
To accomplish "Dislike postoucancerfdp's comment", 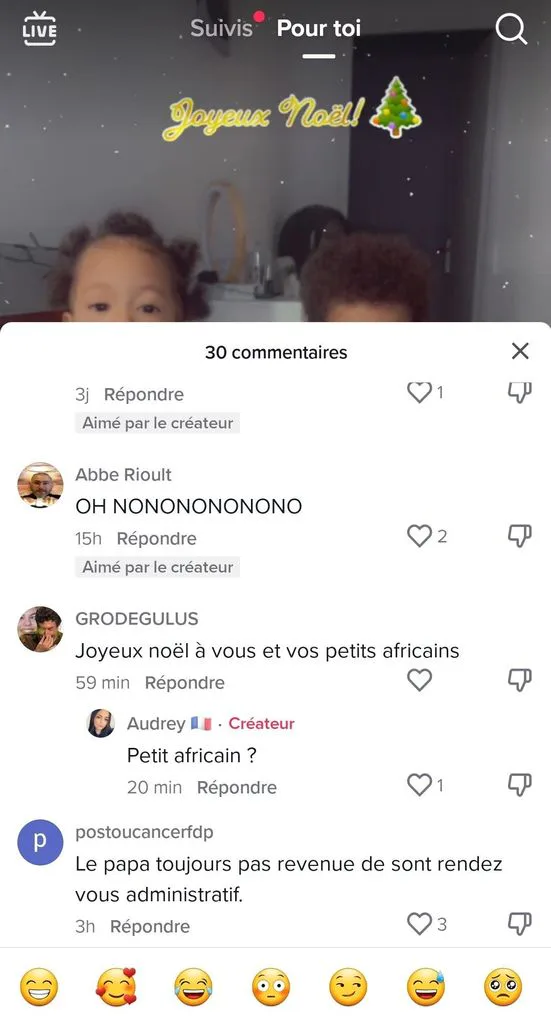I will (520, 924).
